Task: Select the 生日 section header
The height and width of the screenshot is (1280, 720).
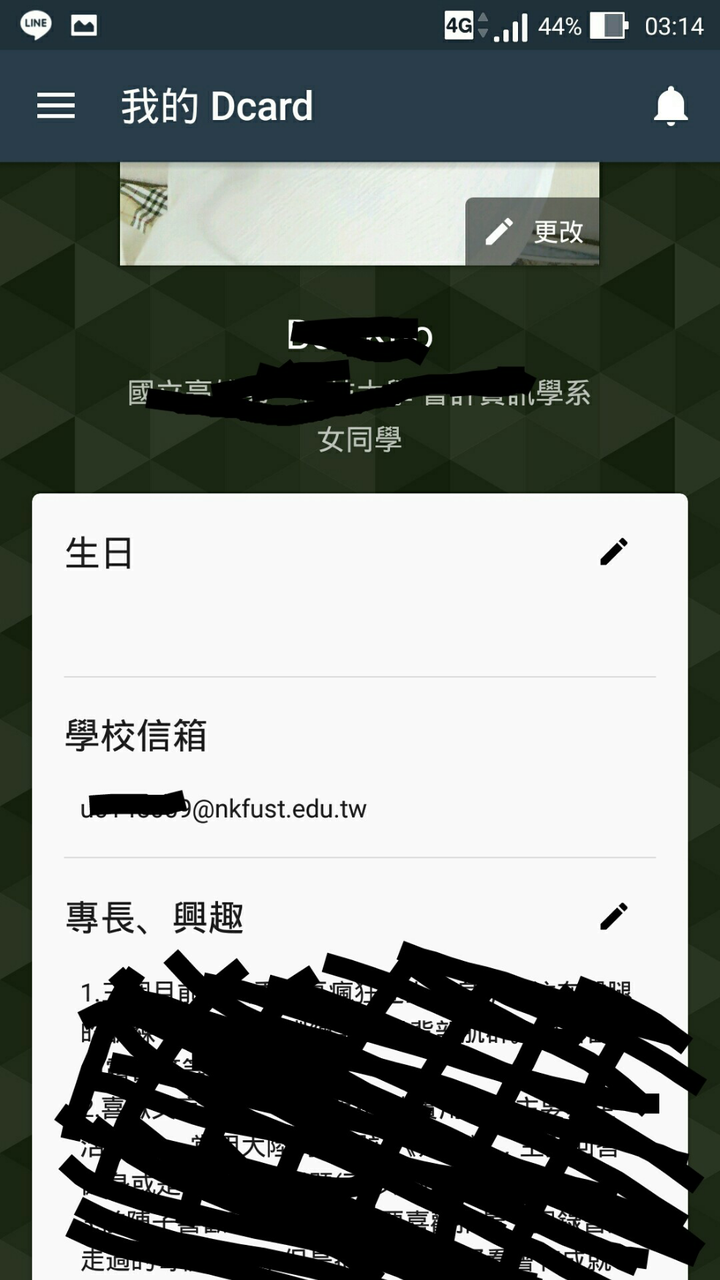Action: tap(98, 552)
